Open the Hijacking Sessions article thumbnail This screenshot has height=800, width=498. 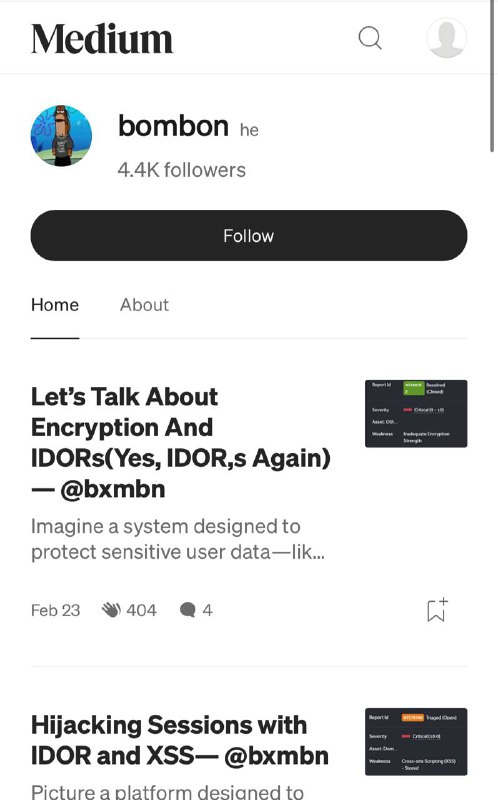click(x=416, y=741)
